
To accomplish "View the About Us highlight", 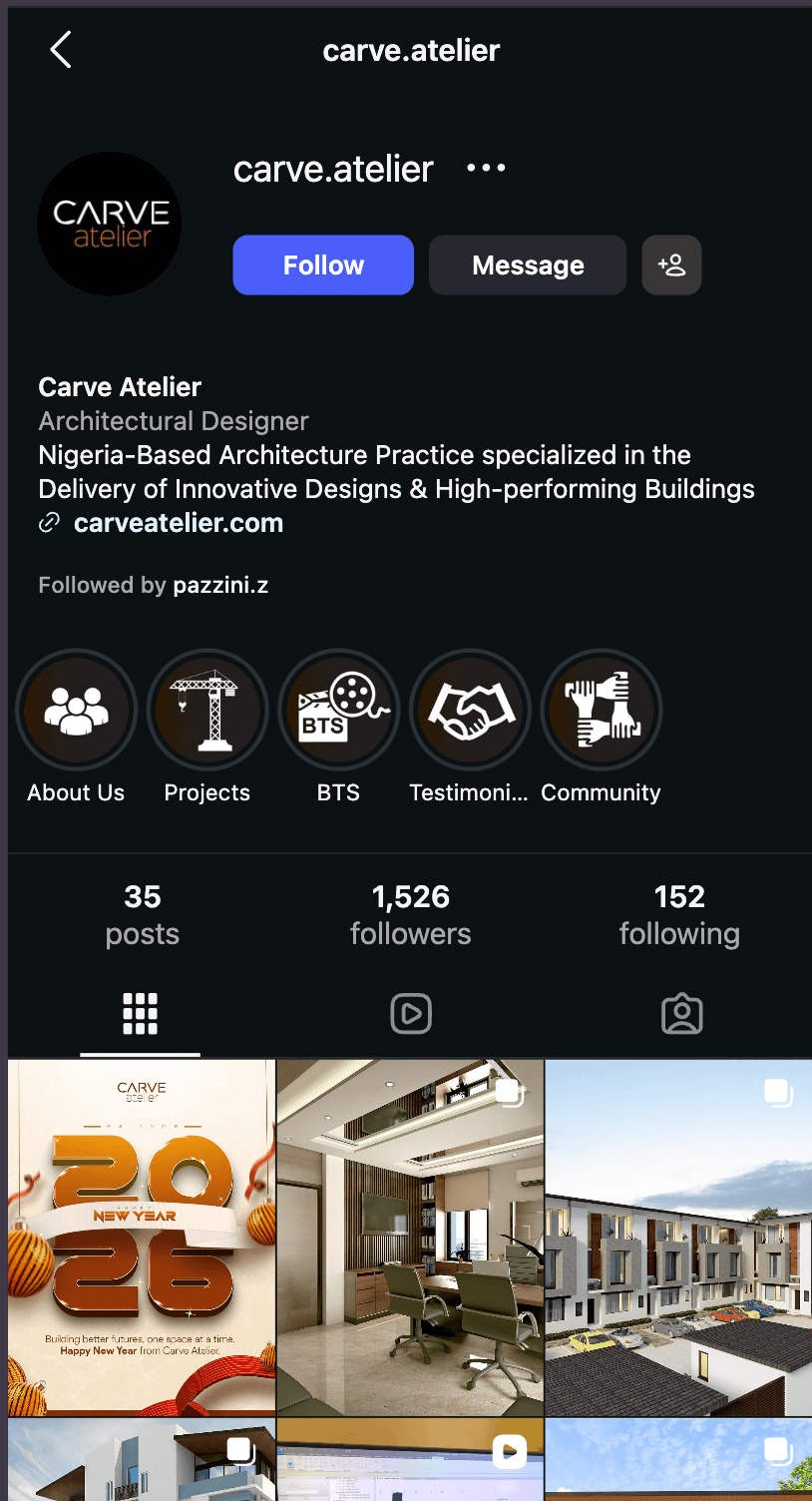I will pyautogui.click(x=76, y=711).
